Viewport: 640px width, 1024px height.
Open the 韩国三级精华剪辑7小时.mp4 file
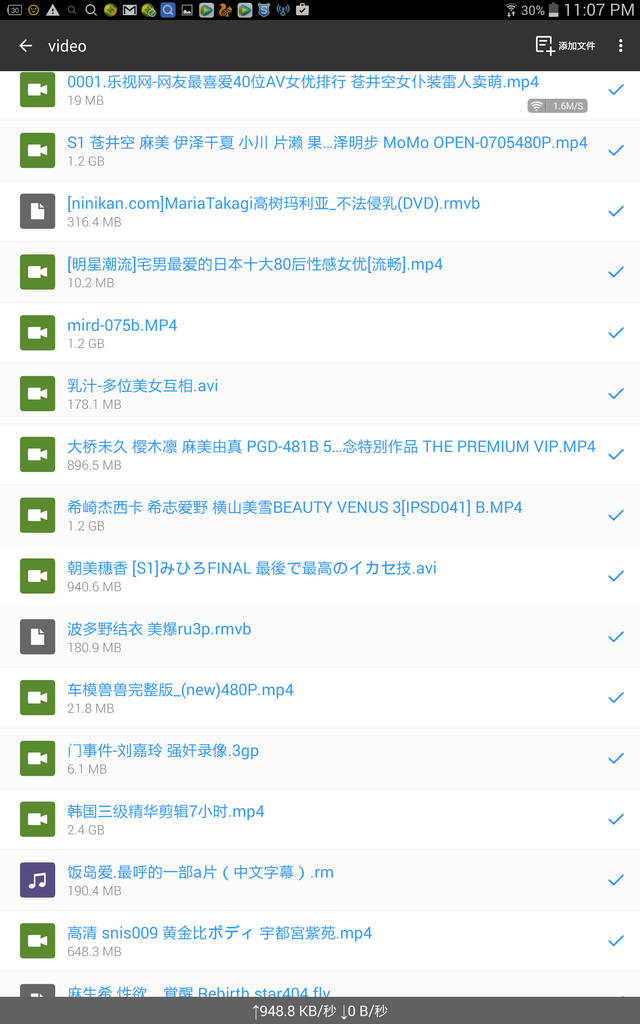coord(320,819)
